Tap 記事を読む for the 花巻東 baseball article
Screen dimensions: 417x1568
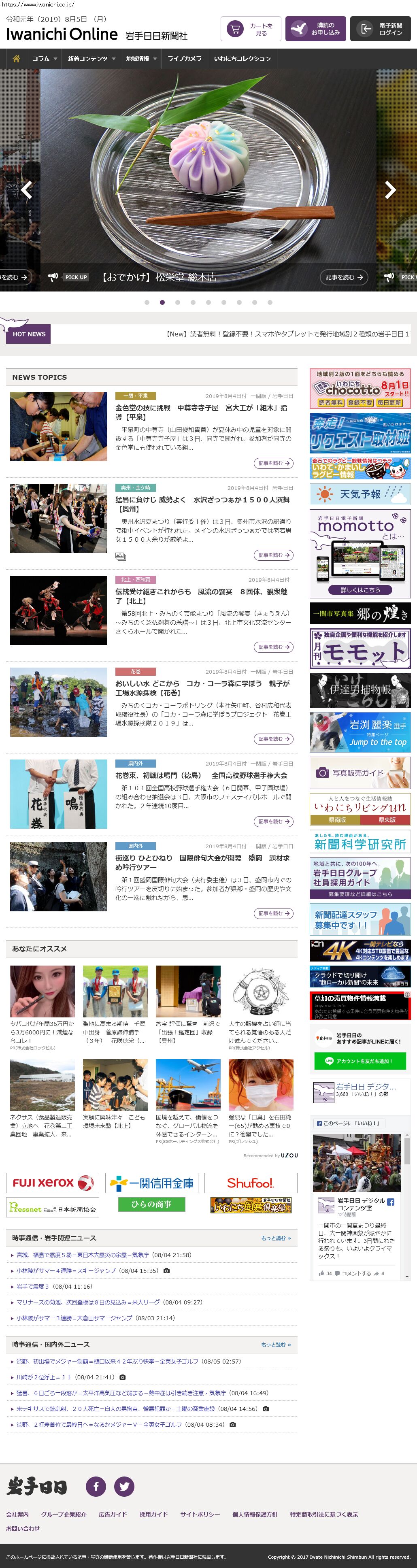point(273,821)
